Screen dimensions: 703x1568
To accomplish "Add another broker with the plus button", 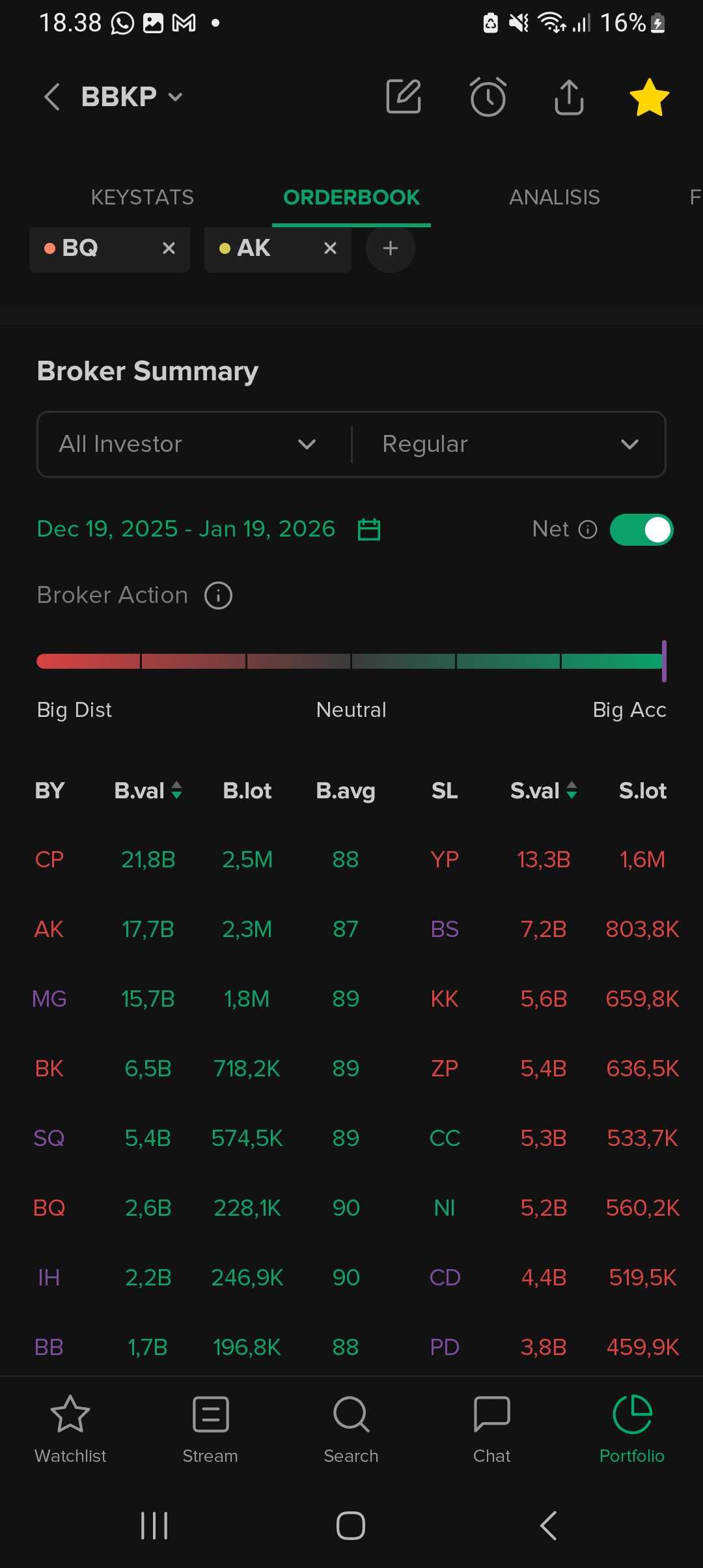I will coord(391,248).
